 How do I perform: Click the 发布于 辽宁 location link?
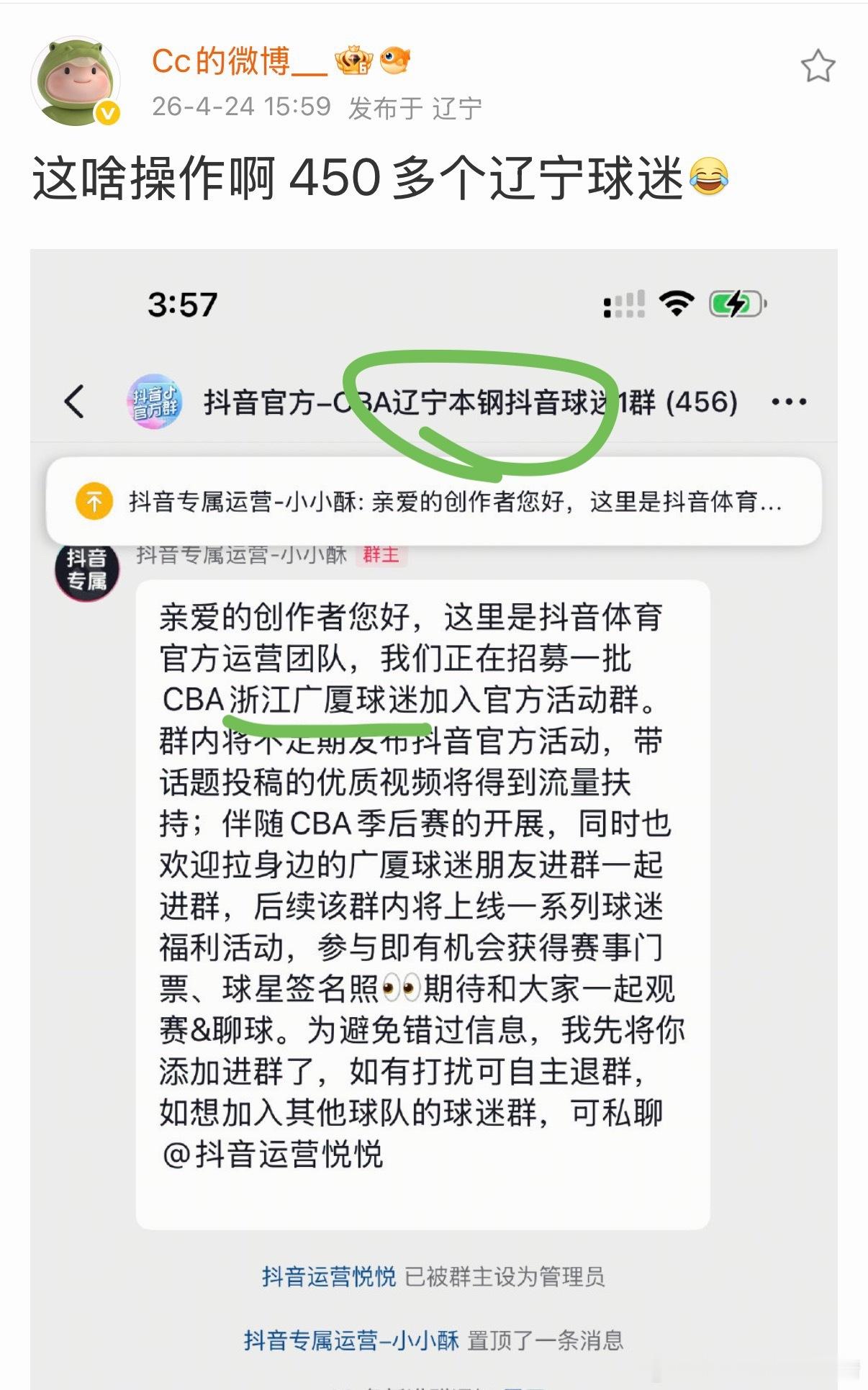point(417,107)
